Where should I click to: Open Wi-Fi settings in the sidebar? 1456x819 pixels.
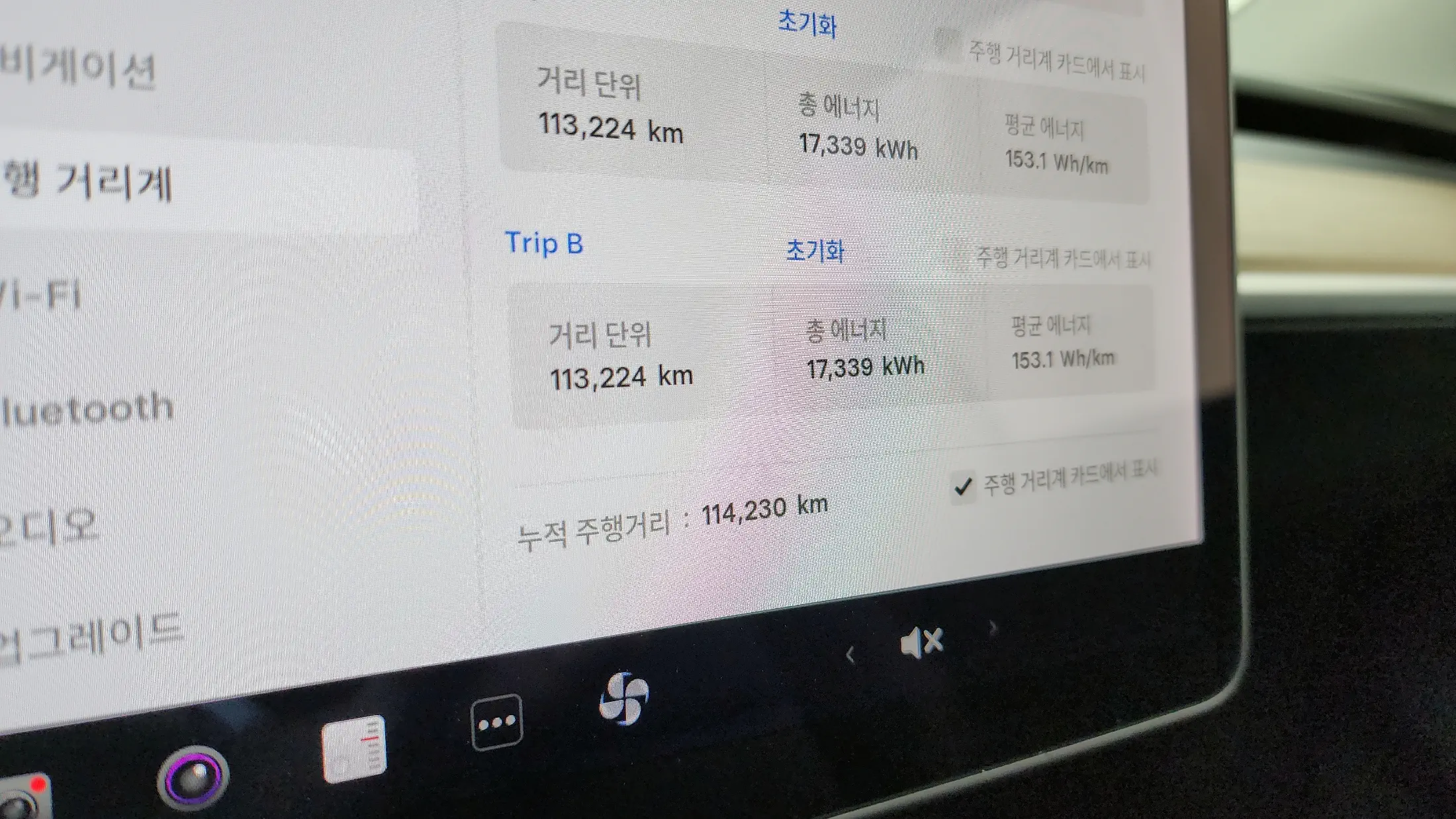(40, 296)
